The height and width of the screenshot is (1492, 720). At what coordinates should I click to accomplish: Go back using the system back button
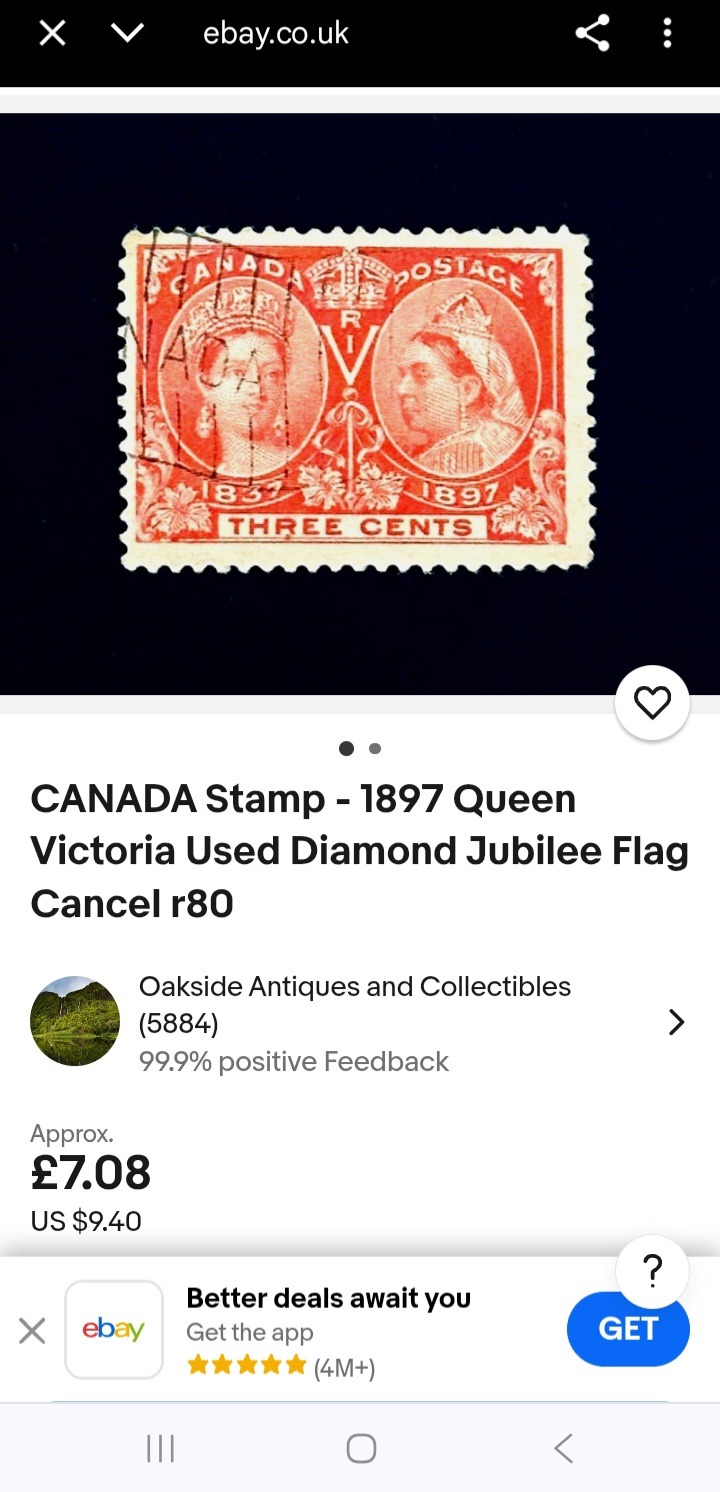tap(563, 1448)
